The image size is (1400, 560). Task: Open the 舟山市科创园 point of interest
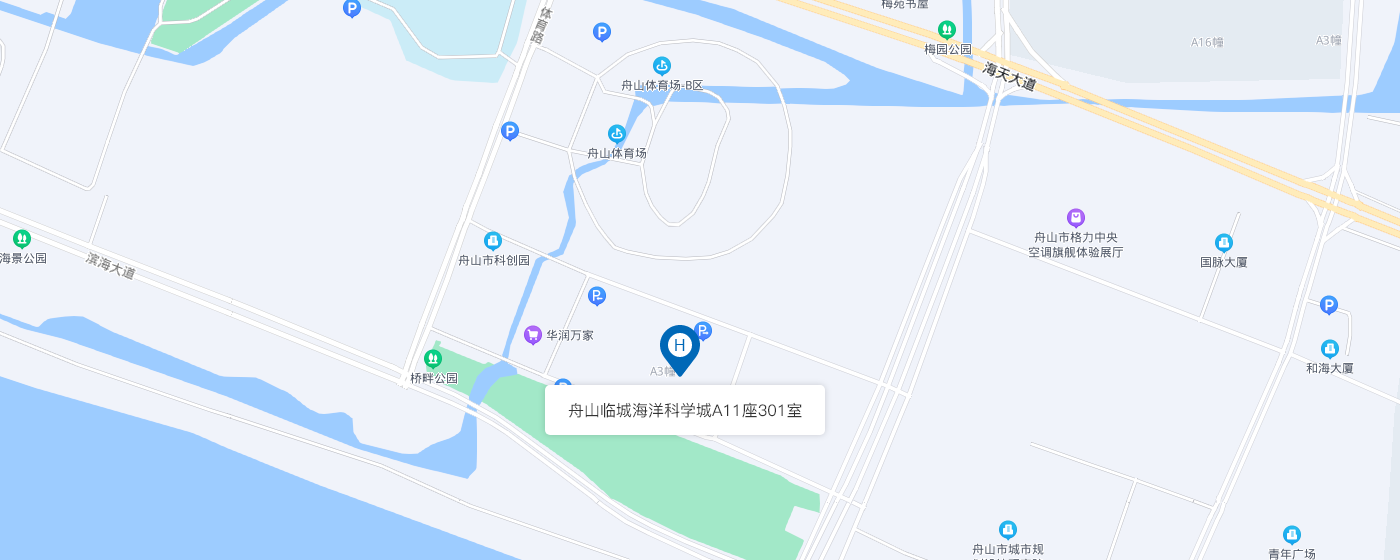coord(492,241)
